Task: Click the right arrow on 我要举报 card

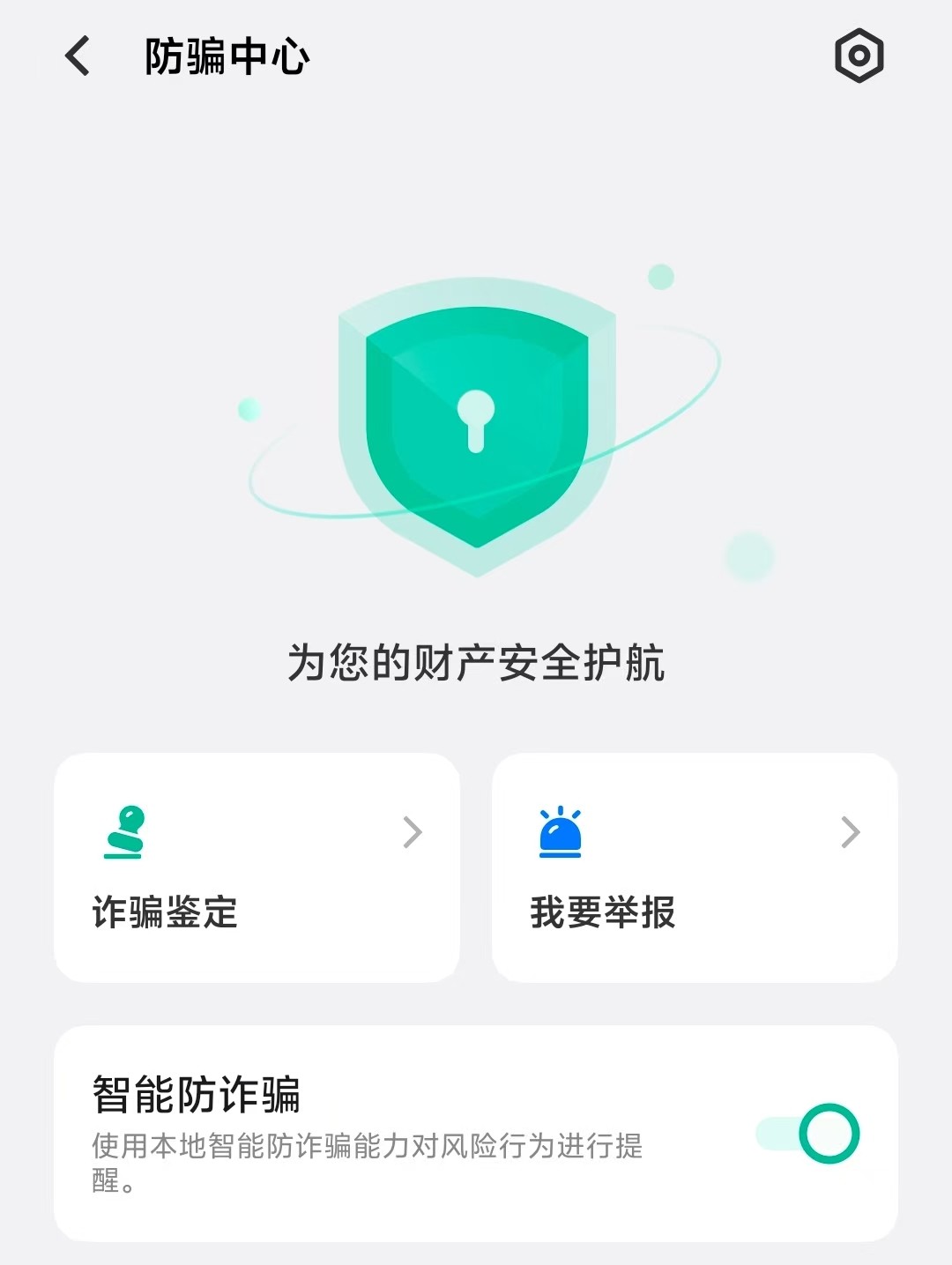Action: pos(848,832)
